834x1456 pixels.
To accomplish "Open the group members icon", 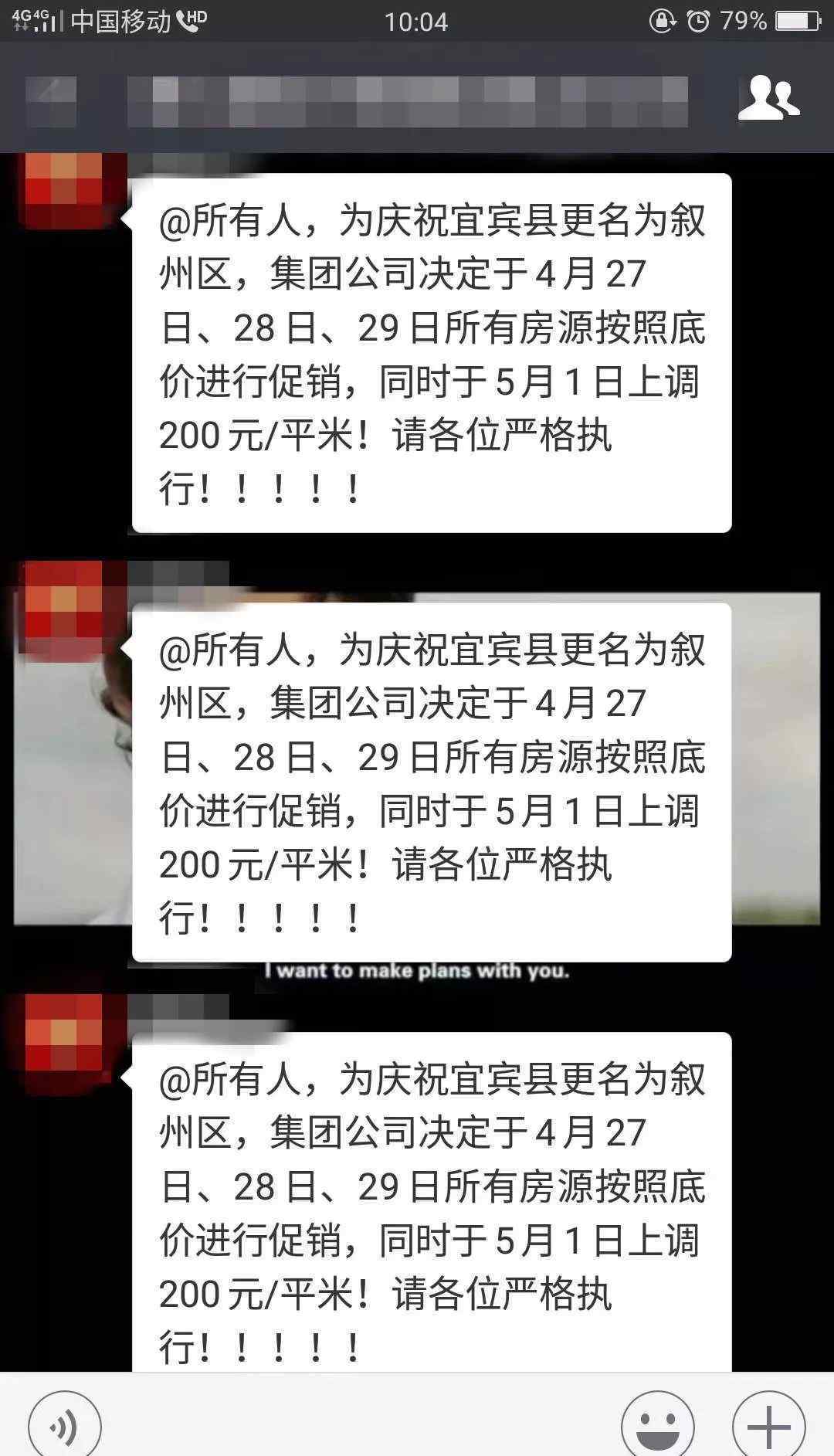I will [768, 97].
